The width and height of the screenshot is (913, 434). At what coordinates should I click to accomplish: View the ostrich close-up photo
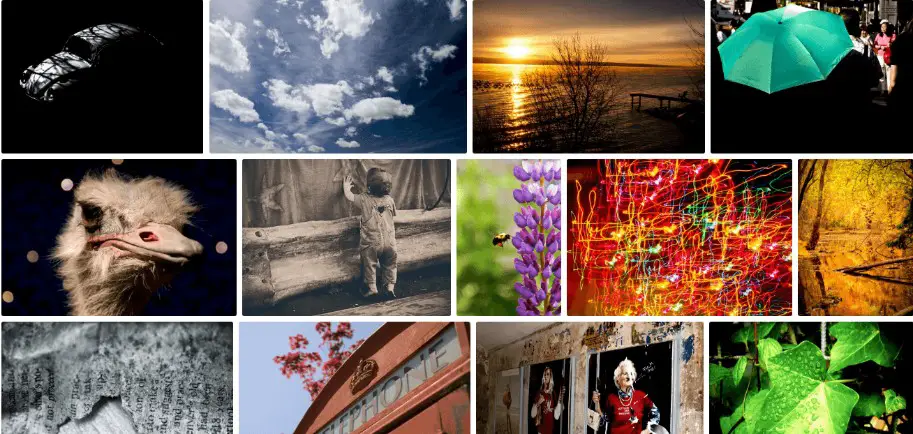[x=118, y=237]
